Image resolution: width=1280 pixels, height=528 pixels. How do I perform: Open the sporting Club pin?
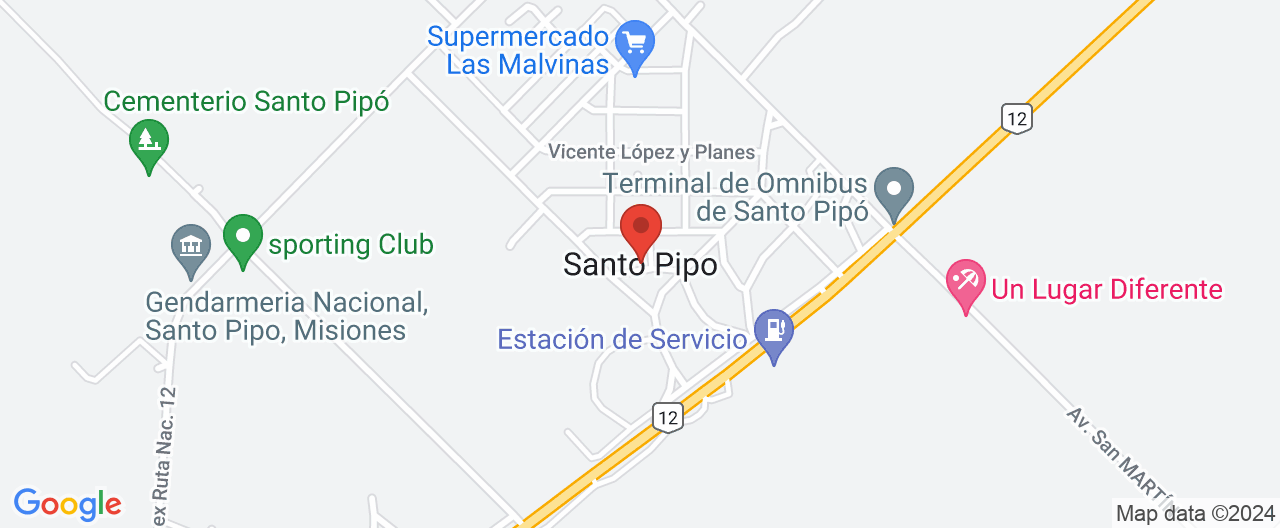(242, 238)
